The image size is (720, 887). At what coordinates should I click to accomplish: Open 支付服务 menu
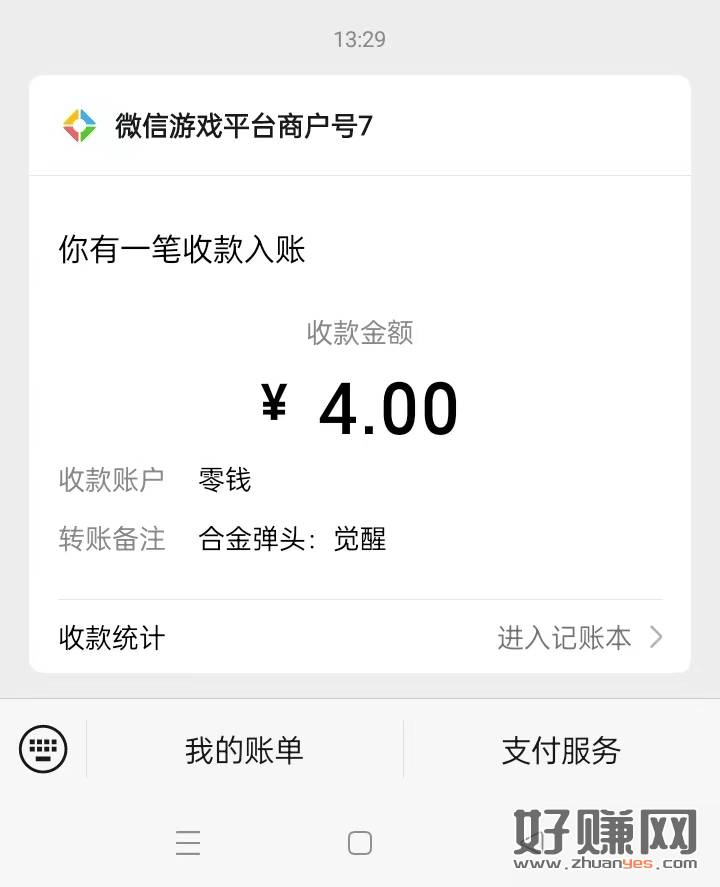coord(561,750)
